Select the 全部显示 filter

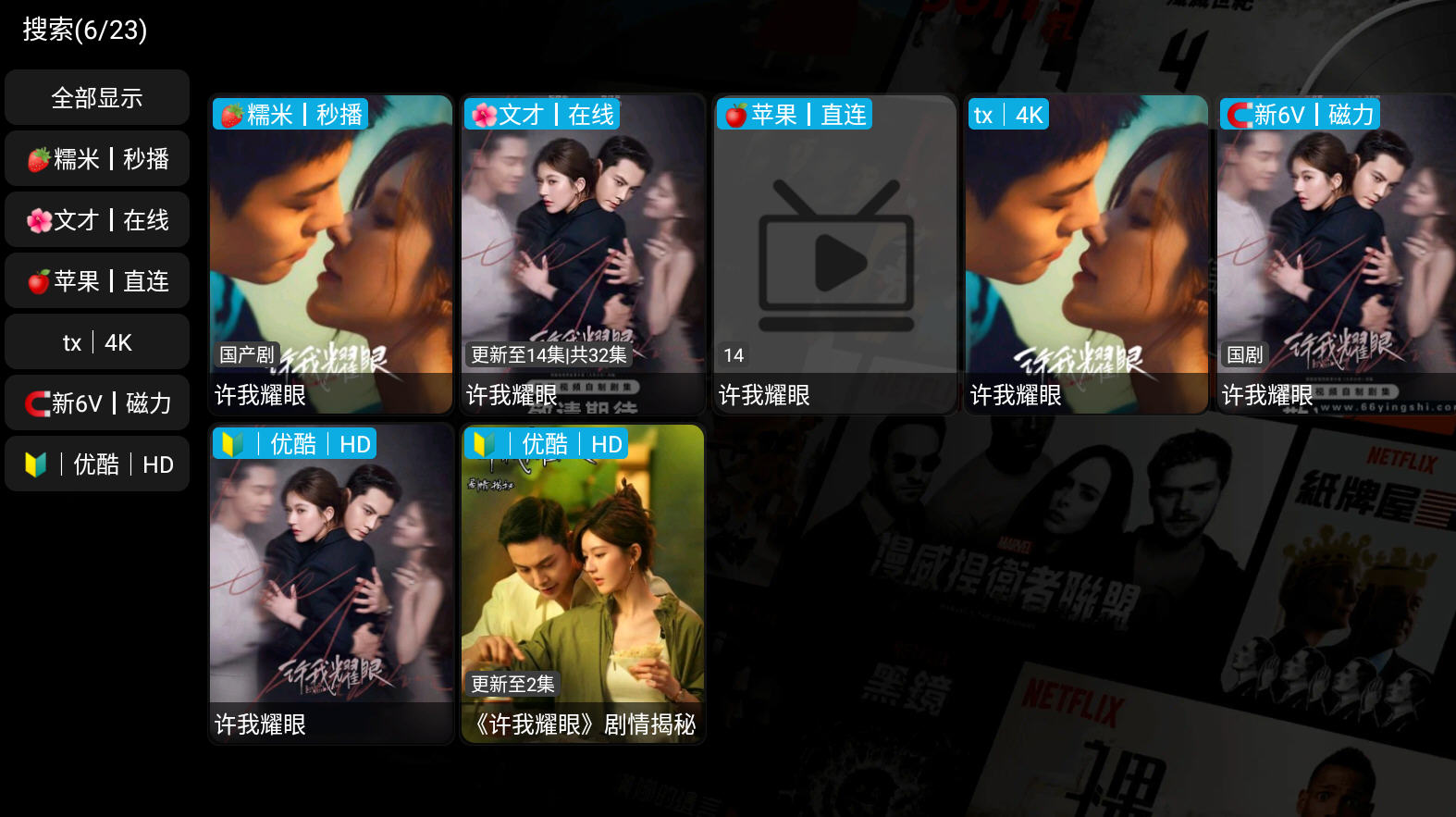pos(97,98)
